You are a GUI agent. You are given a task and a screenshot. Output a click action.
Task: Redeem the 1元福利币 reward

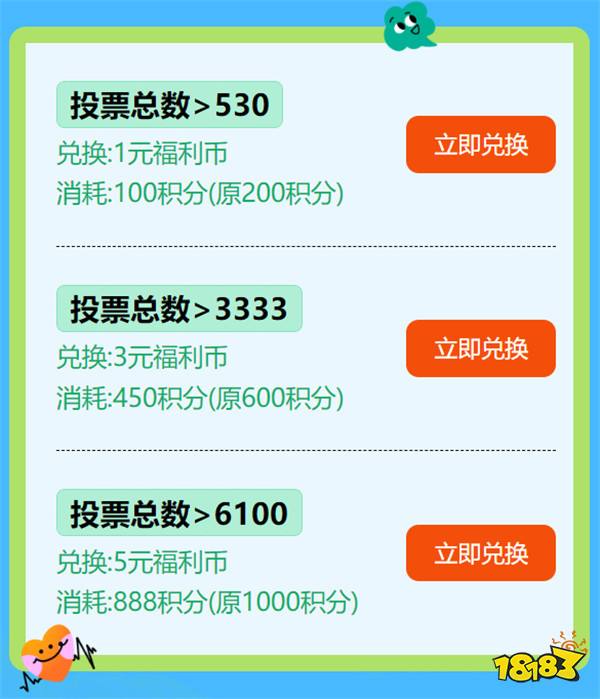480,145
